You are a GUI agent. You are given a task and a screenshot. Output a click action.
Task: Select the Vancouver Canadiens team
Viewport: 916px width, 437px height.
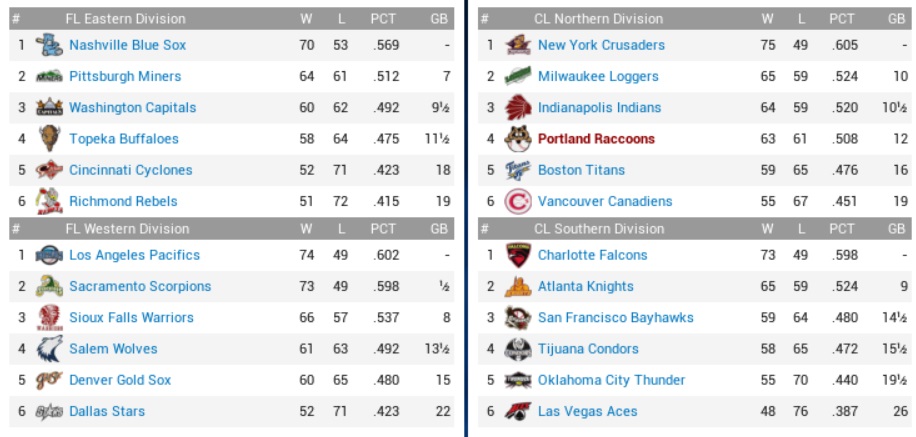605,201
